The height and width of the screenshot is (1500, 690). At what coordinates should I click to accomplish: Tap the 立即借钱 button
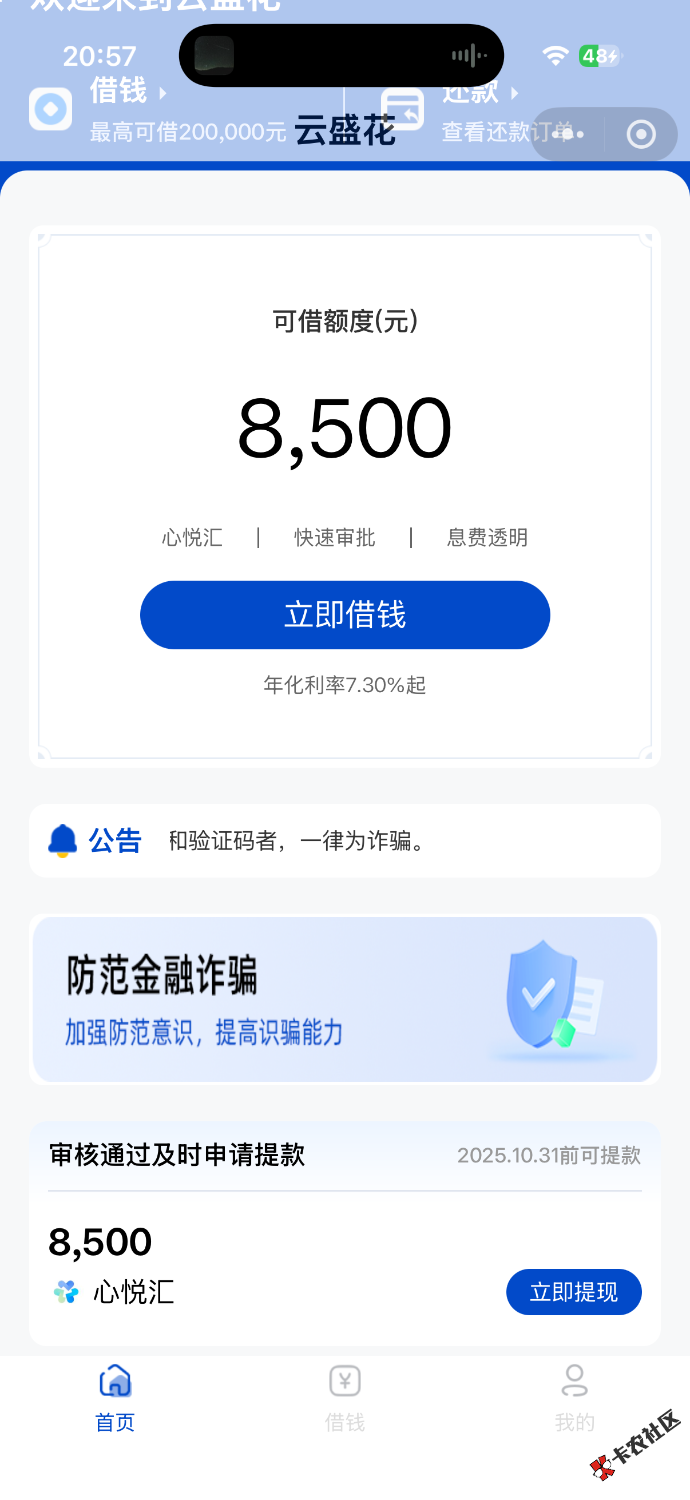pos(345,615)
